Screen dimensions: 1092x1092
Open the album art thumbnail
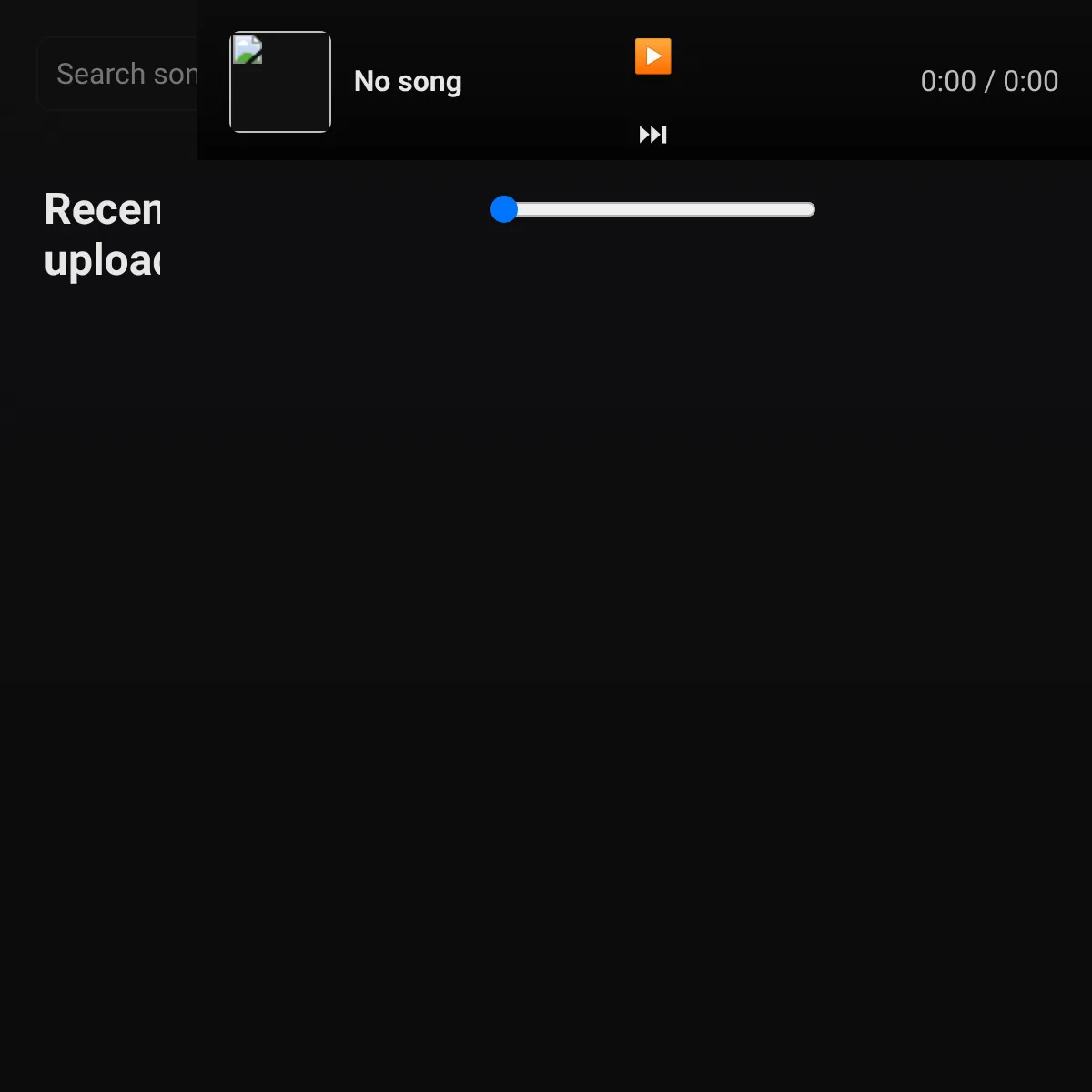280,82
